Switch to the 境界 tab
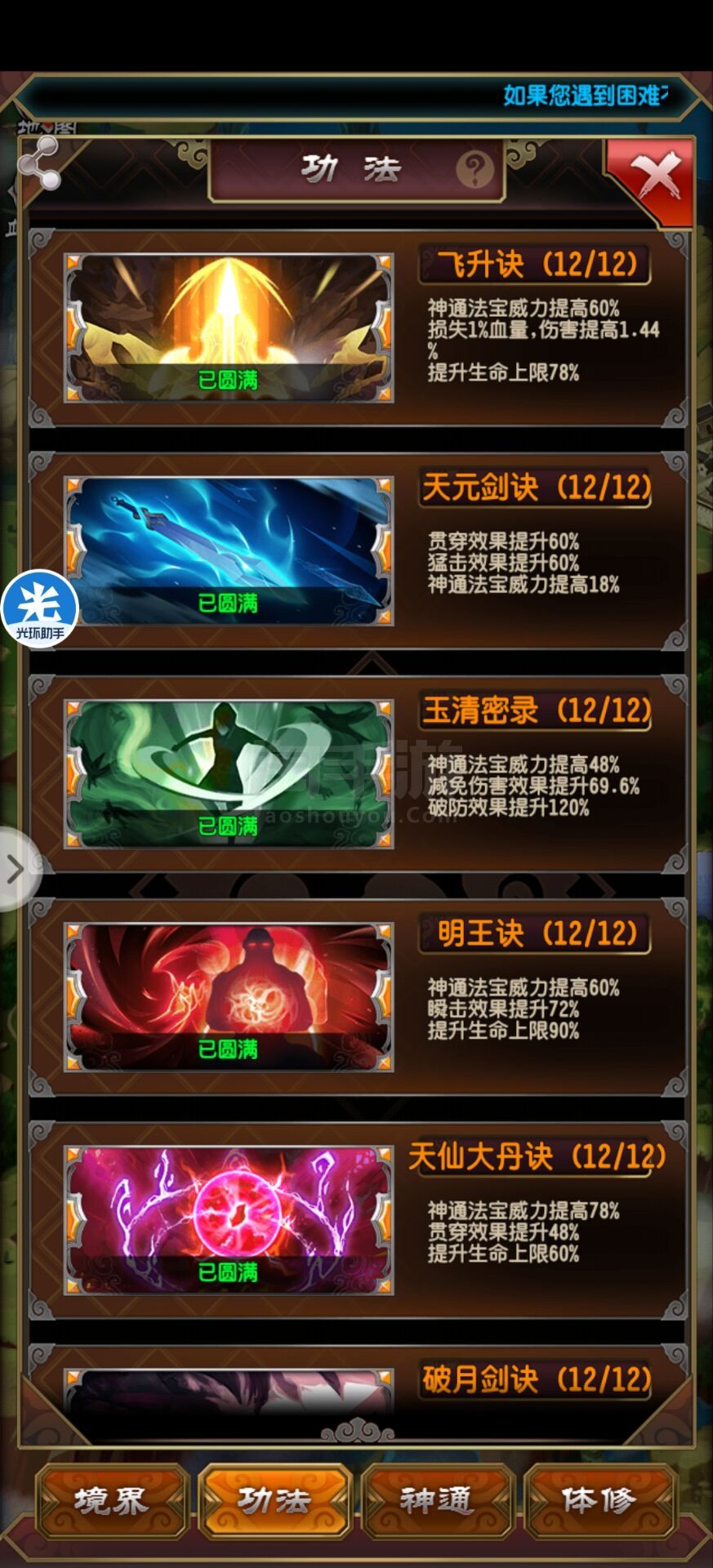This screenshot has width=713, height=1568. coord(111,1499)
